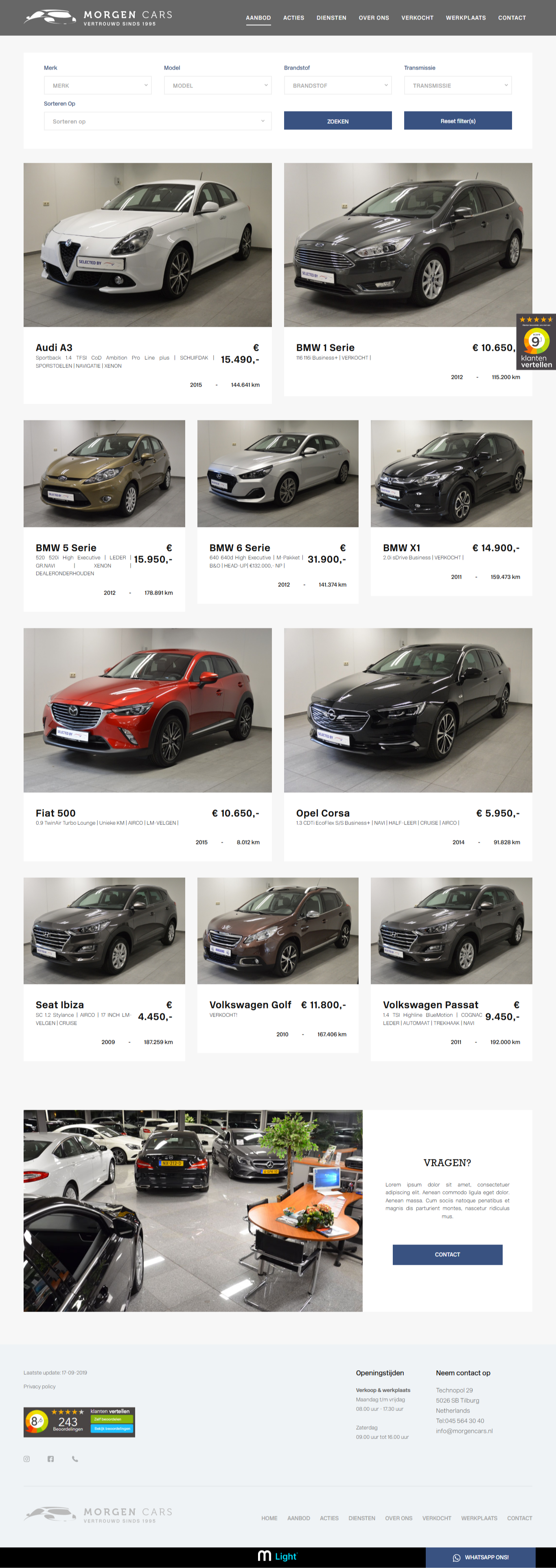Open the Instagram icon in footer
Image resolution: width=556 pixels, height=1568 pixels.
(27, 1459)
